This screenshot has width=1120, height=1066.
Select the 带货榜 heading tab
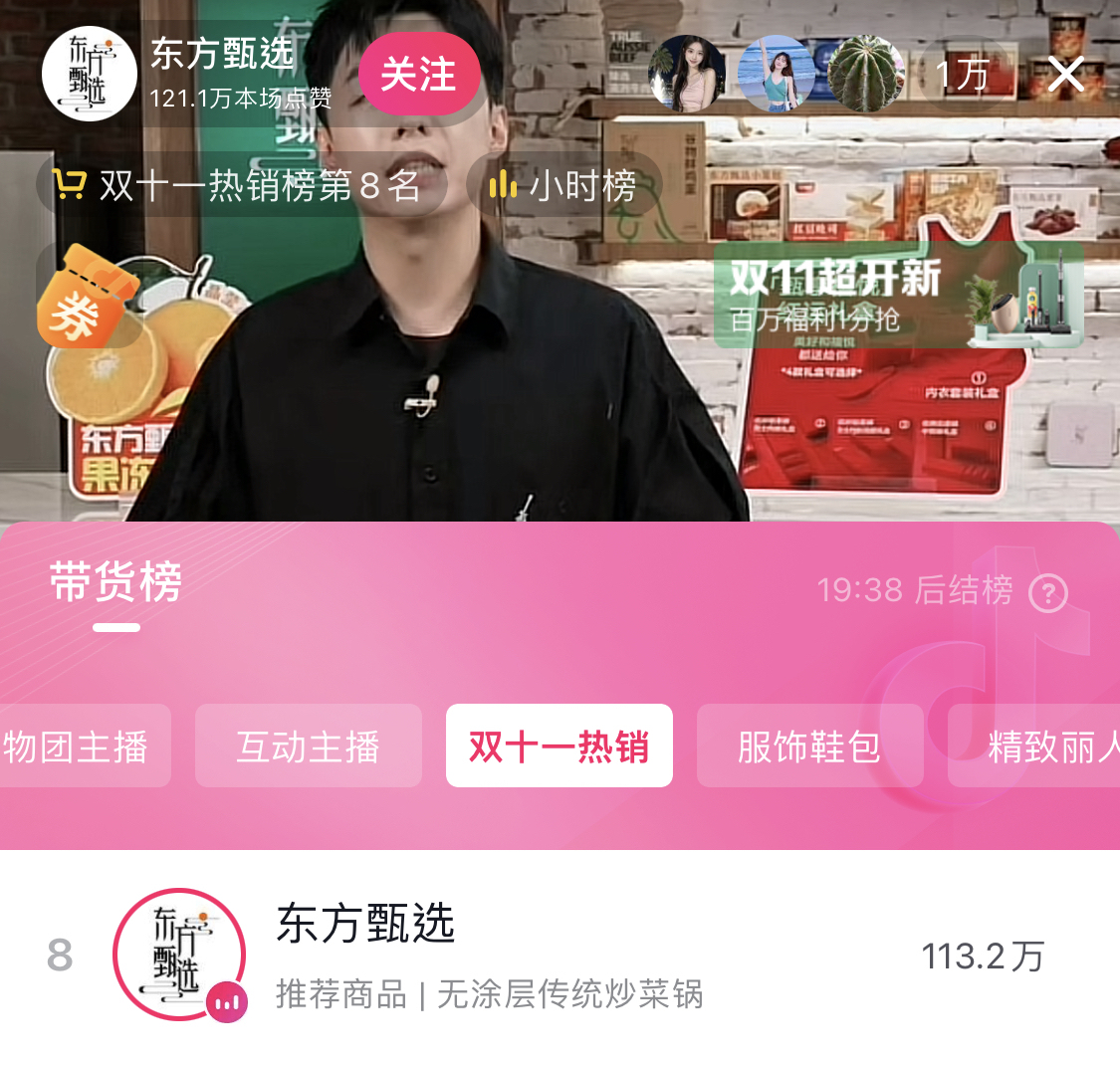(116, 583)
